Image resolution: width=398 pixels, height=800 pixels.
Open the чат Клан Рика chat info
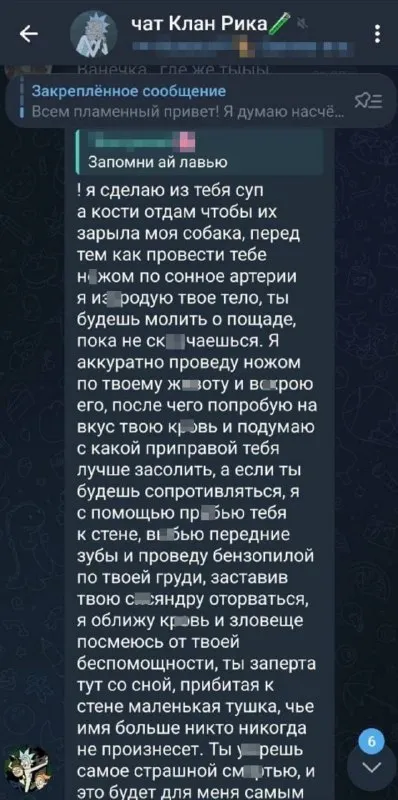(200, 24)
